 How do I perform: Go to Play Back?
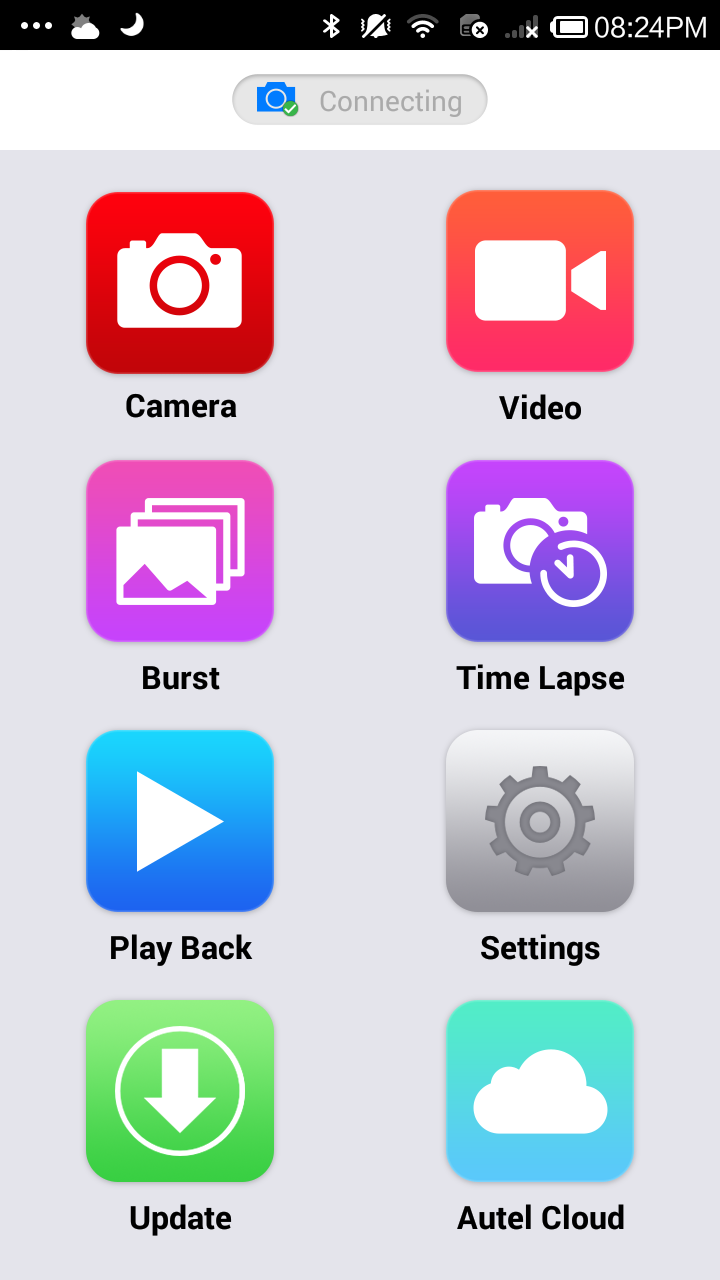(180, 821)
